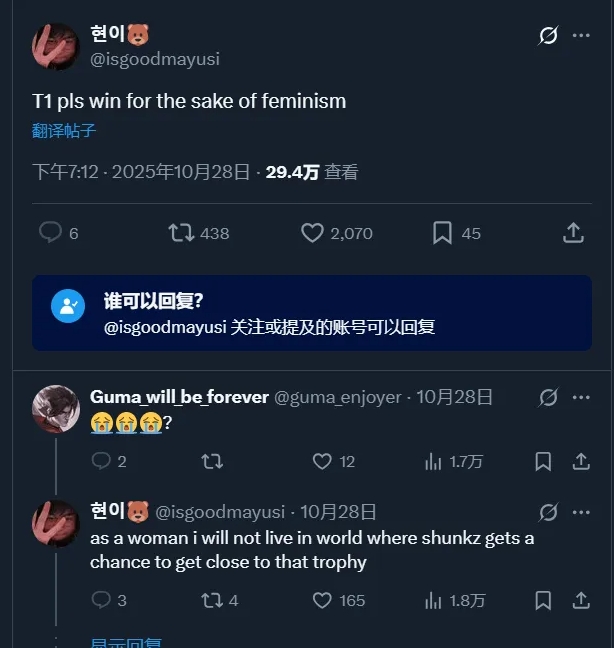
Task: Share the 'as a woman' reply
Action: [581, 600]
